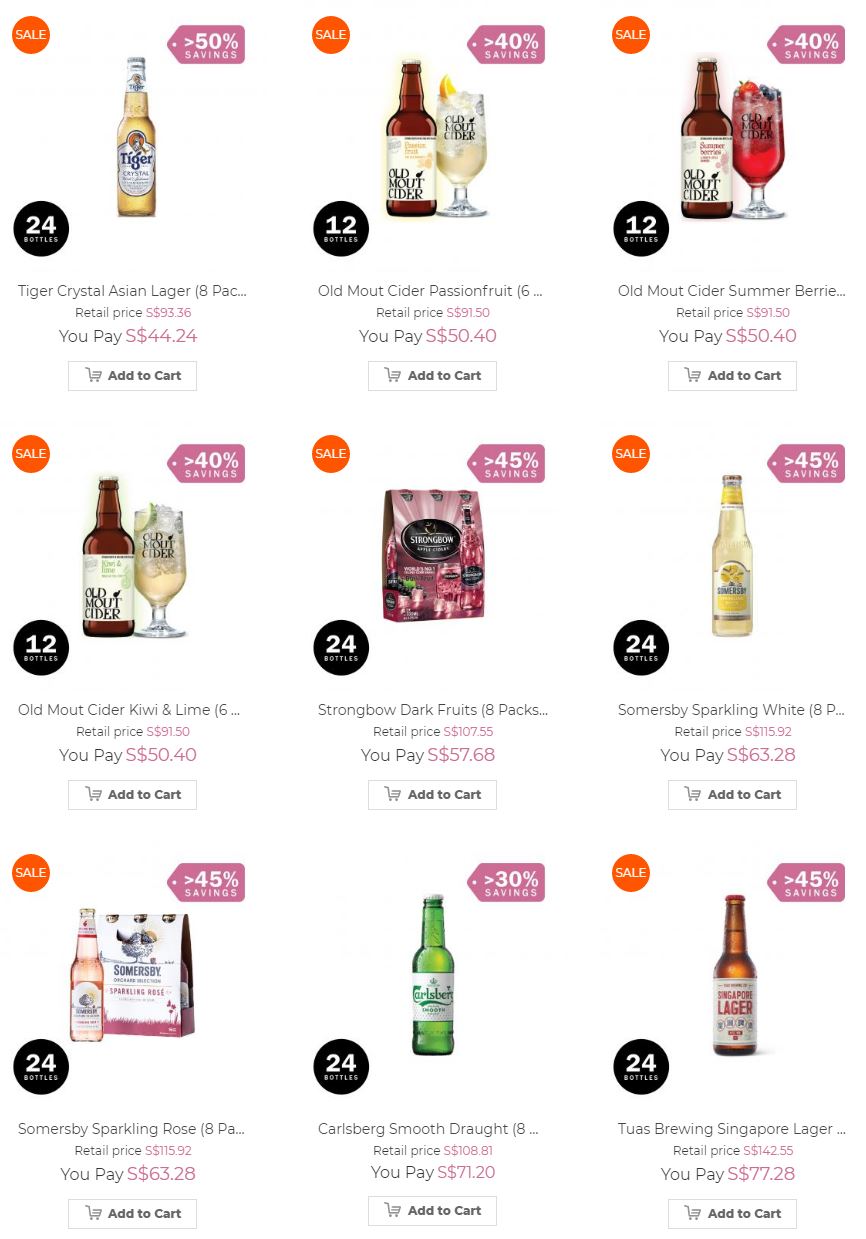Screen dimensions: 866x1239
Task: Add Old Mout Cider Passionfruit to cart
Action: 432,376
